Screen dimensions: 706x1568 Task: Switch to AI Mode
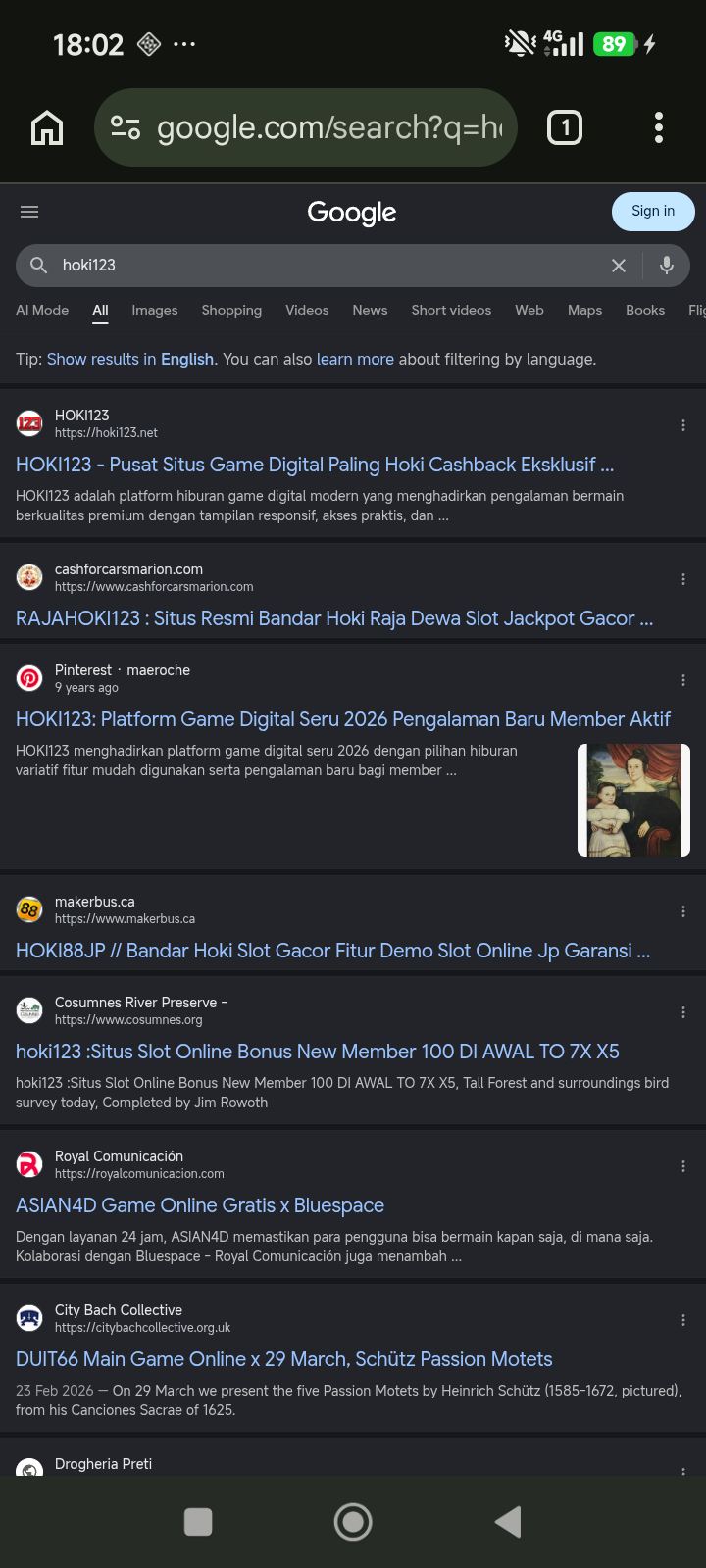coord(42,310)
